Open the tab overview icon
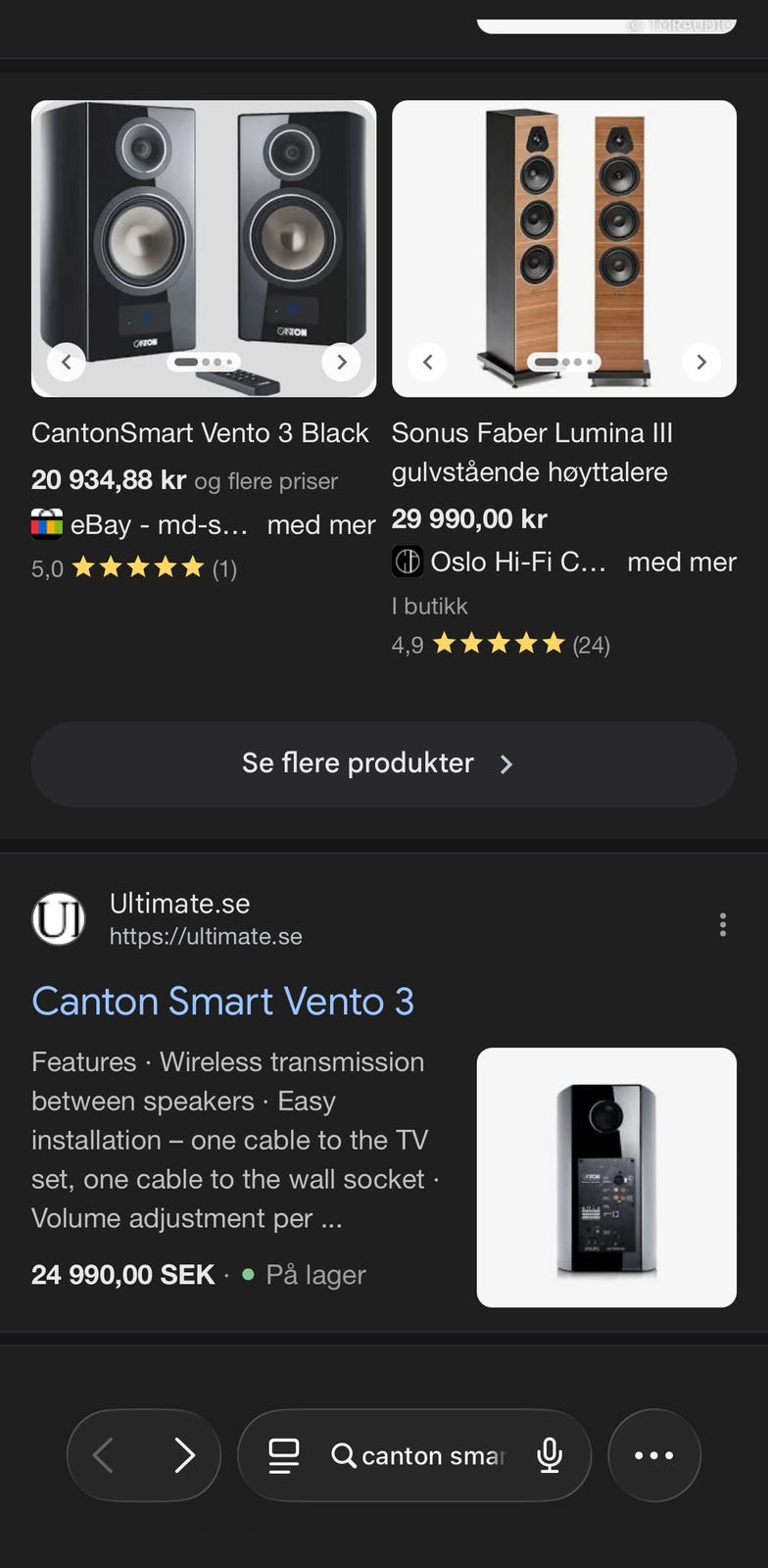Screen dimensions: 768x1568 (284, 1455)
